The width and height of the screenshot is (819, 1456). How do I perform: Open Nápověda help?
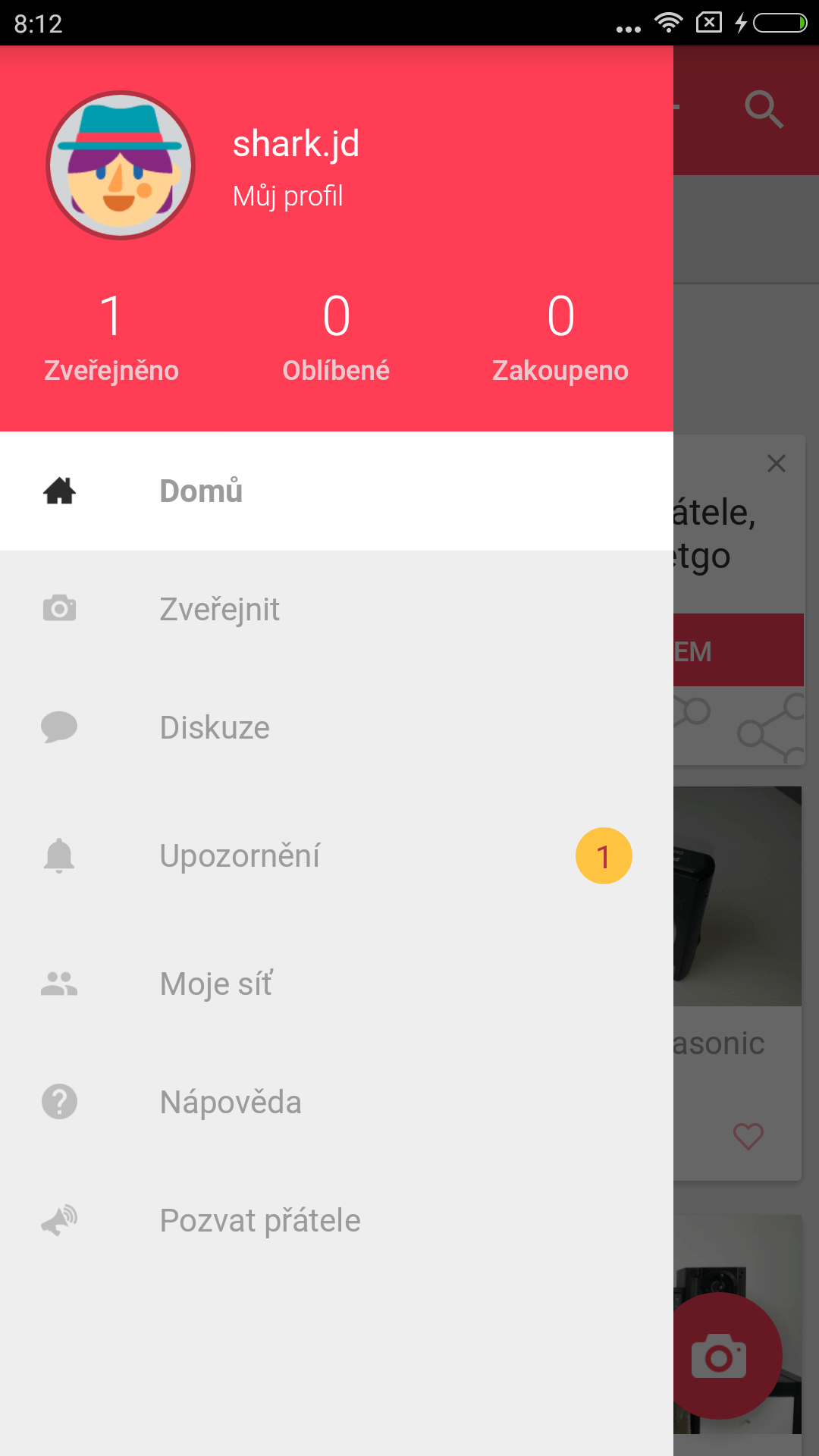(x=337, y=1103)
